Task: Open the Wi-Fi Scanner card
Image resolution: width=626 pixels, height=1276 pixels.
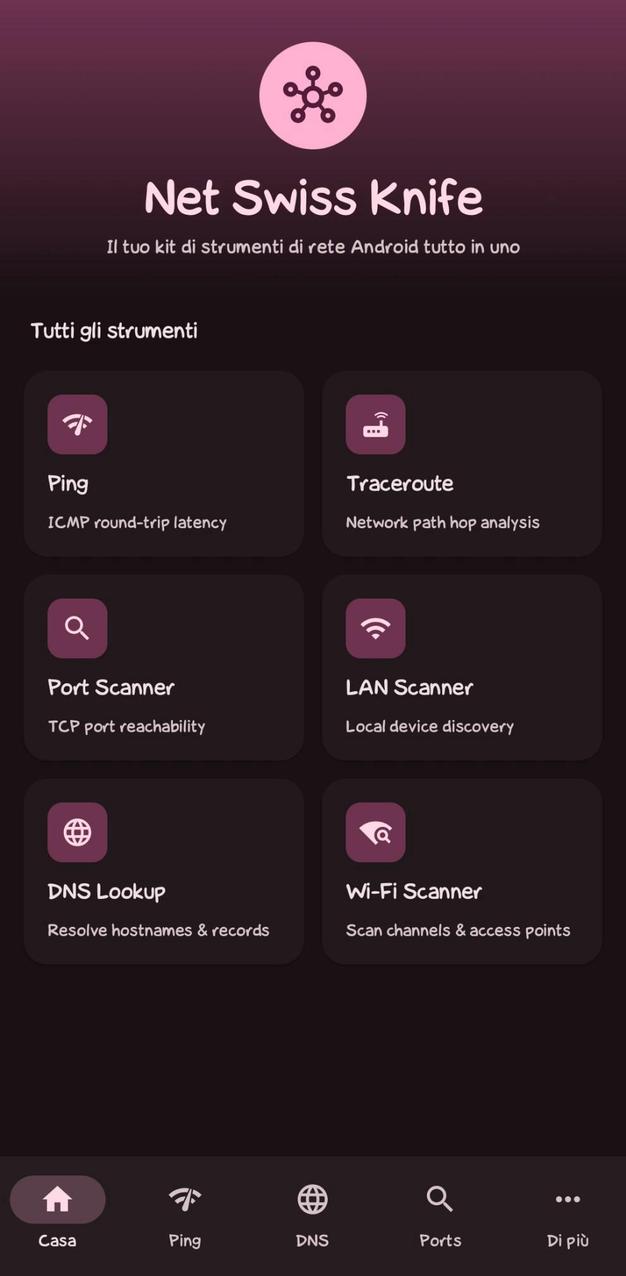Action: click(461, 872)
